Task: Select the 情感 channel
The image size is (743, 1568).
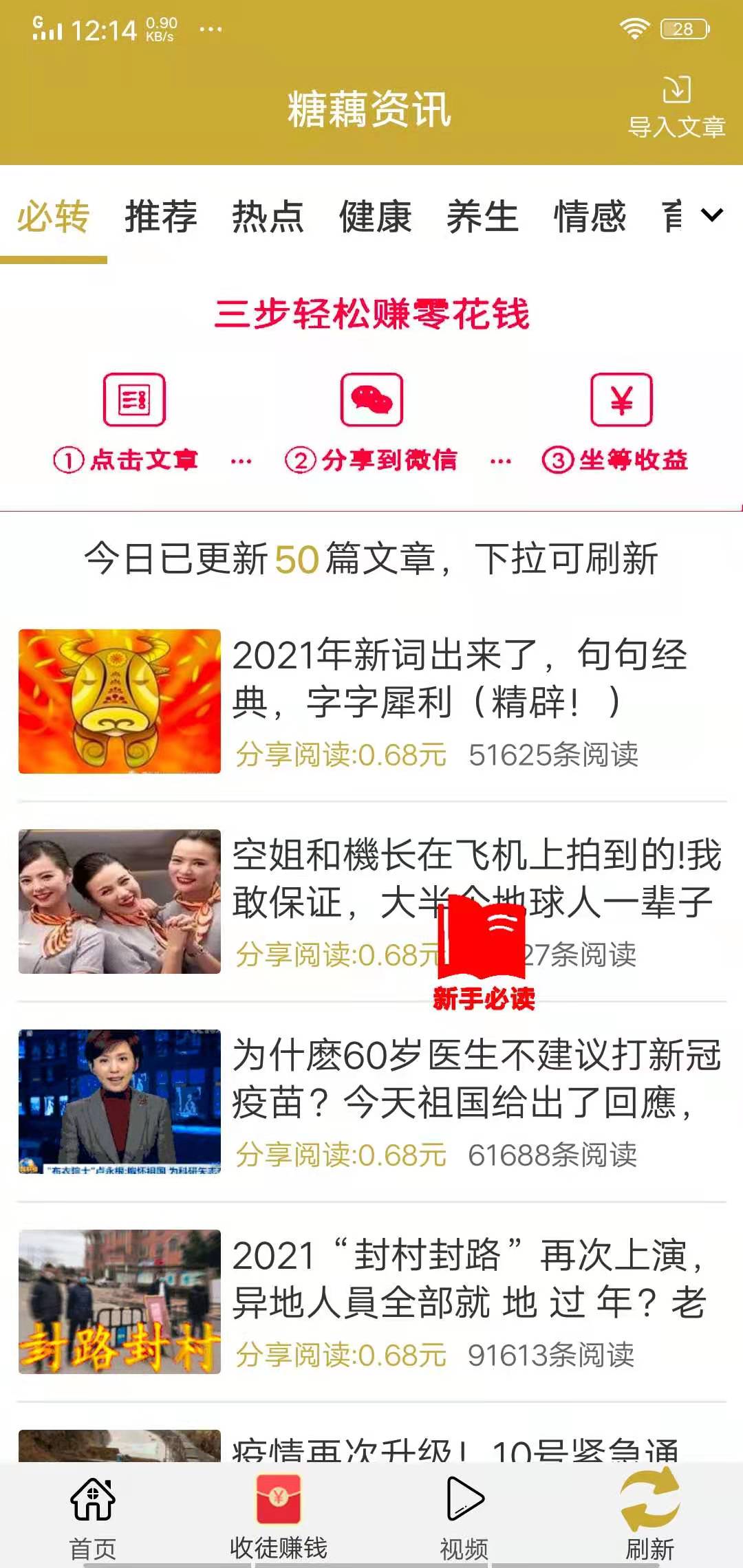Action: click(590, 217)
